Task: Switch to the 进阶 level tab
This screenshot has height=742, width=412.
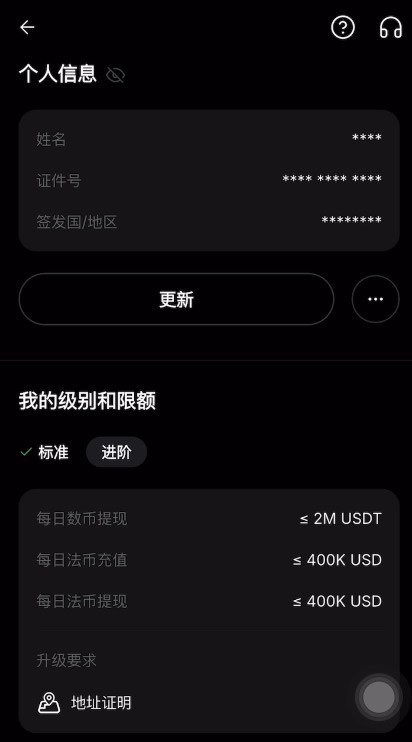Action: [116, 452]
